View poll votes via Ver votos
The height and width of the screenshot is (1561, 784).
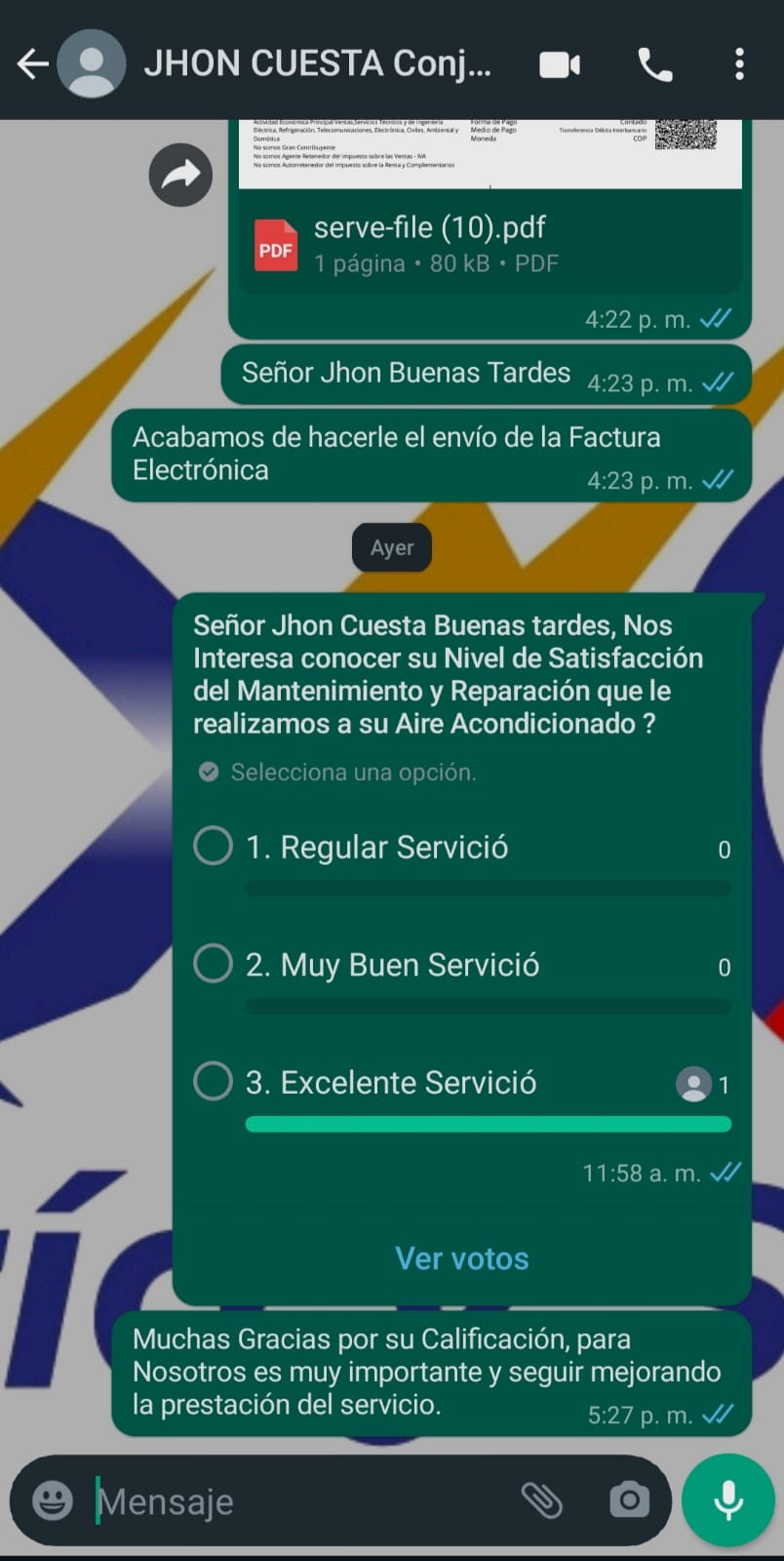tap(461, 1259)
